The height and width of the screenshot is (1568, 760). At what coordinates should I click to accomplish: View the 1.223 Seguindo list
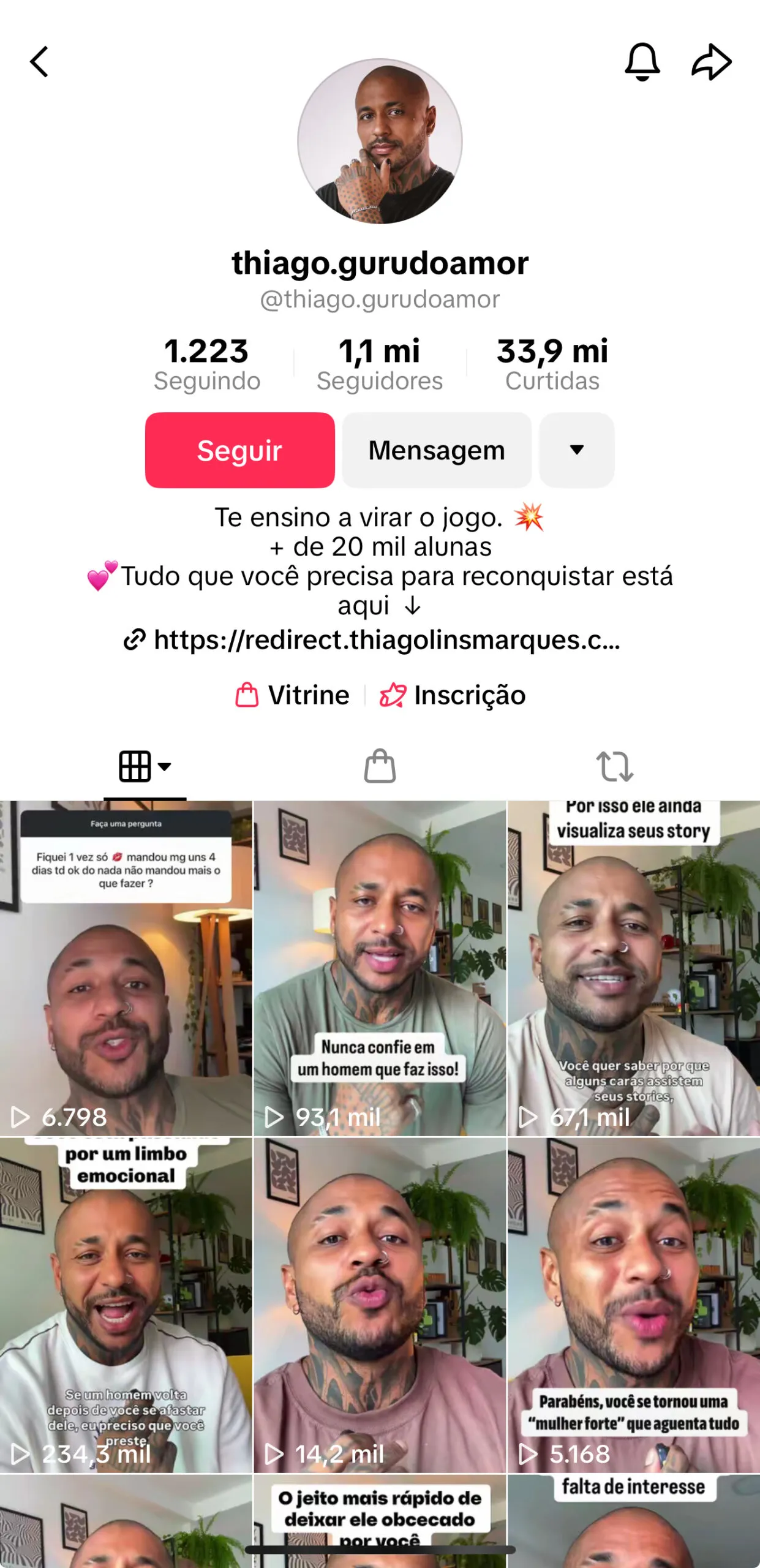tap(207, 364)
